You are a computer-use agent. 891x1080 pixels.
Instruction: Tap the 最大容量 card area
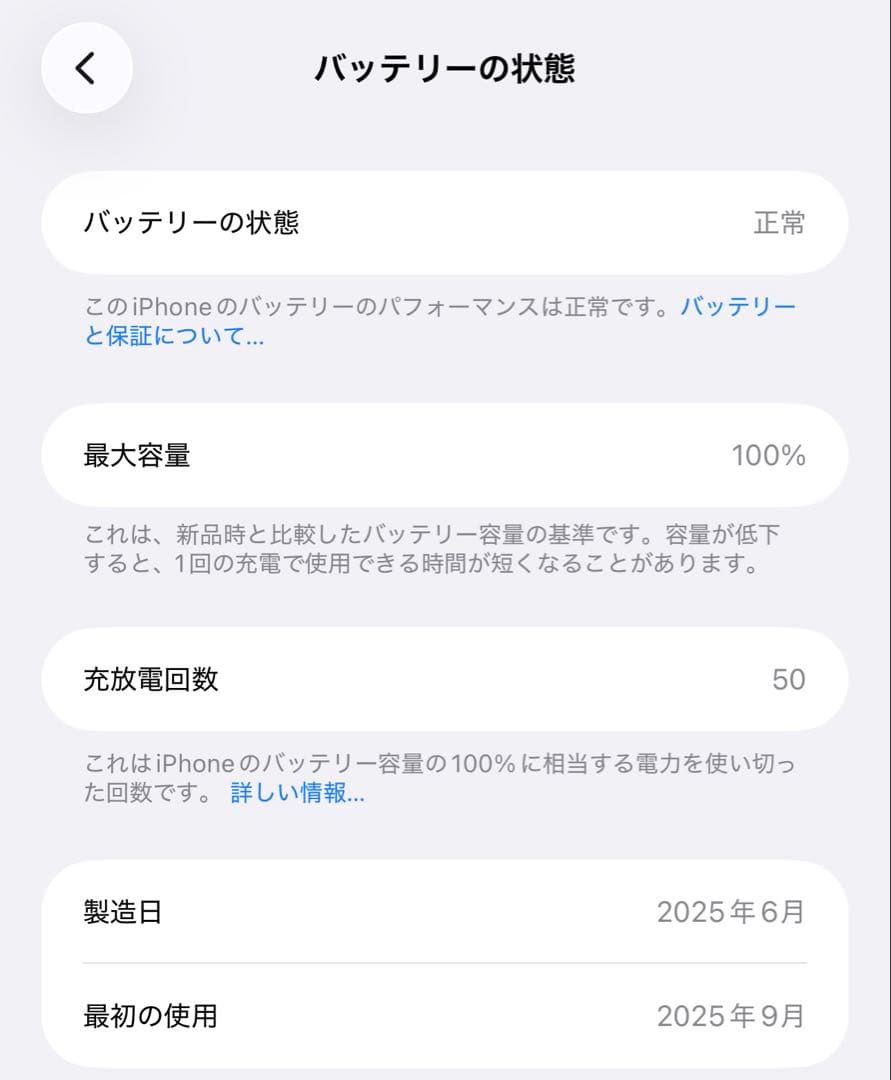(x=445, y=456)
